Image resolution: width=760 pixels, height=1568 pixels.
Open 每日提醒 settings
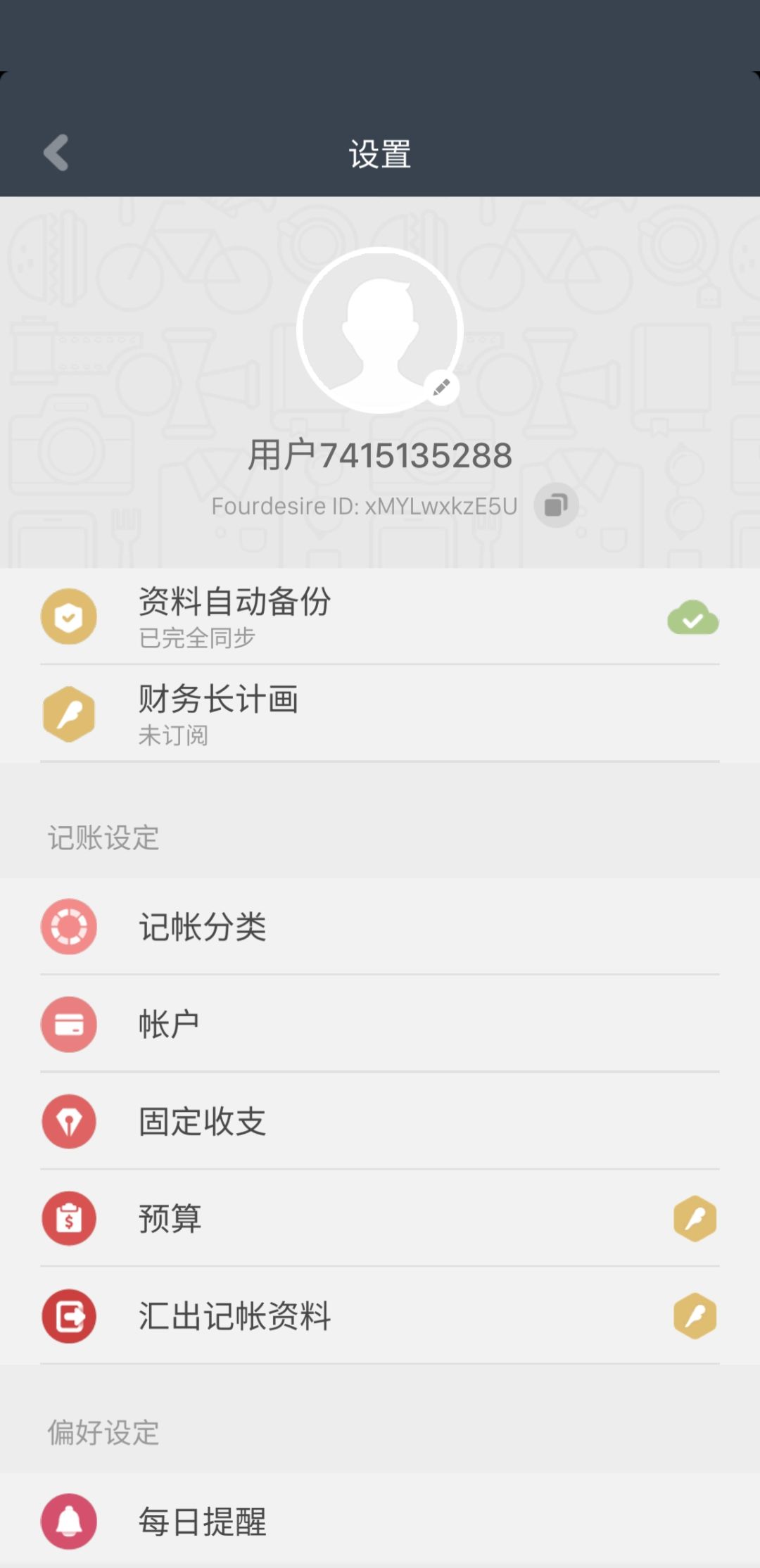[380, 1521]
